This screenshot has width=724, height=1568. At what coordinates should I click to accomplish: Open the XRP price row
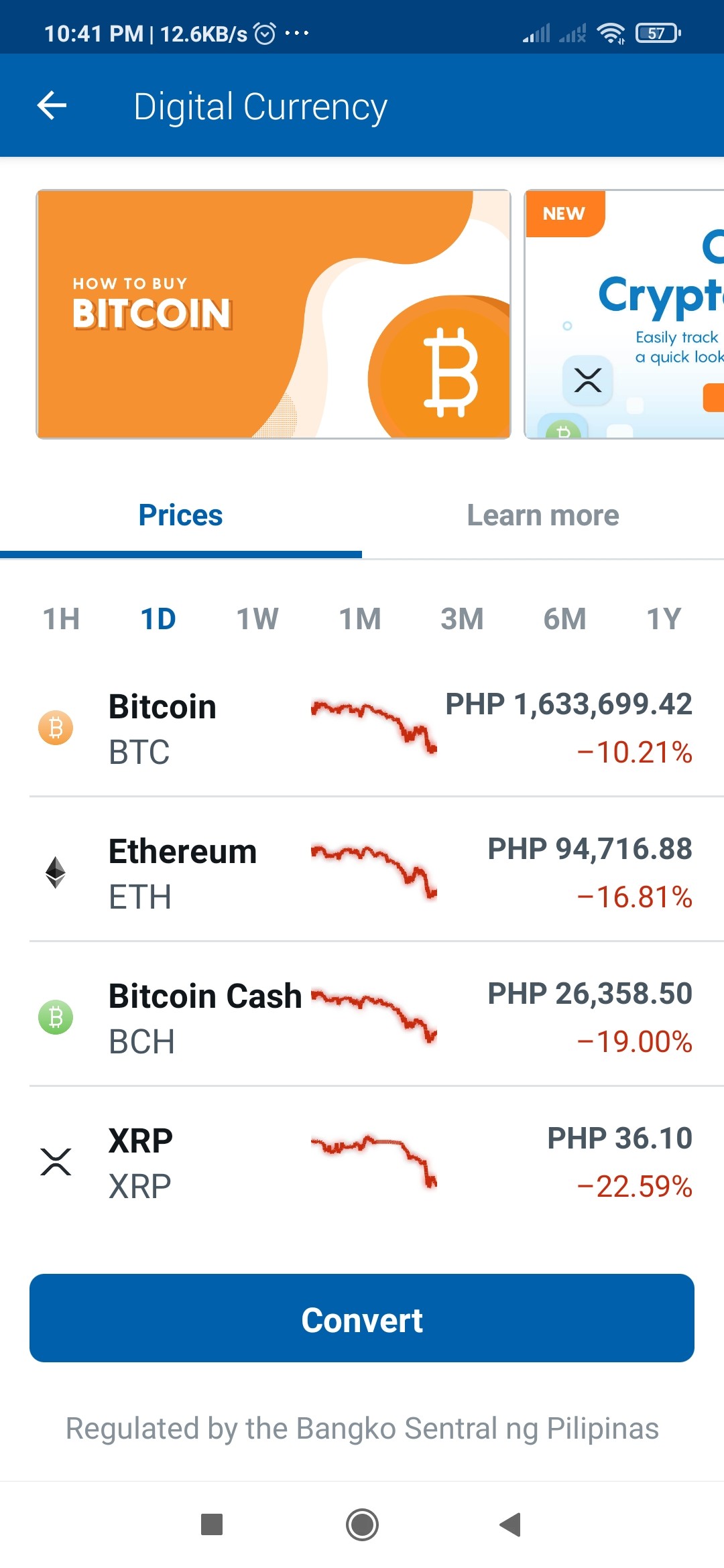click(362, 1162)
